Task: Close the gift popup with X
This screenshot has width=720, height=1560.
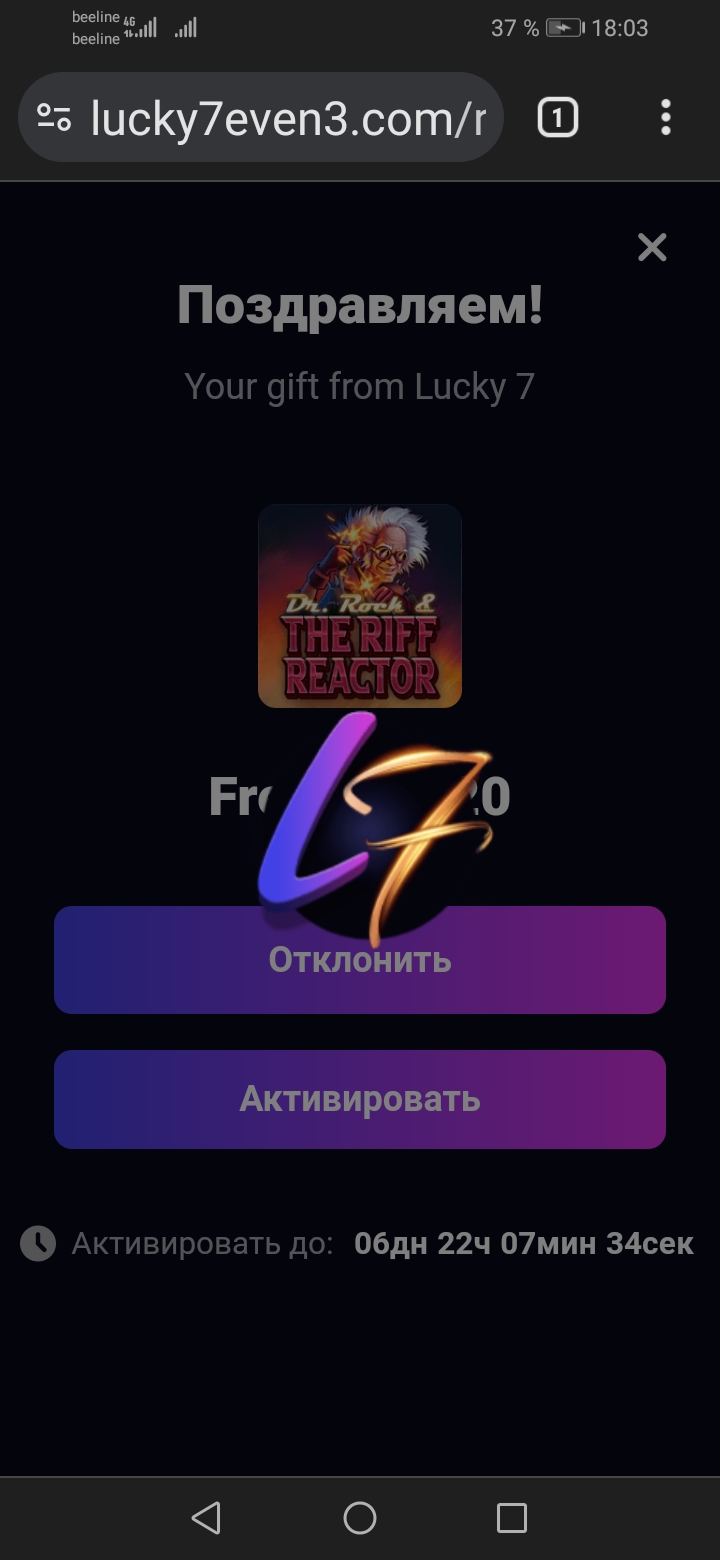Action: click(652, 247)
